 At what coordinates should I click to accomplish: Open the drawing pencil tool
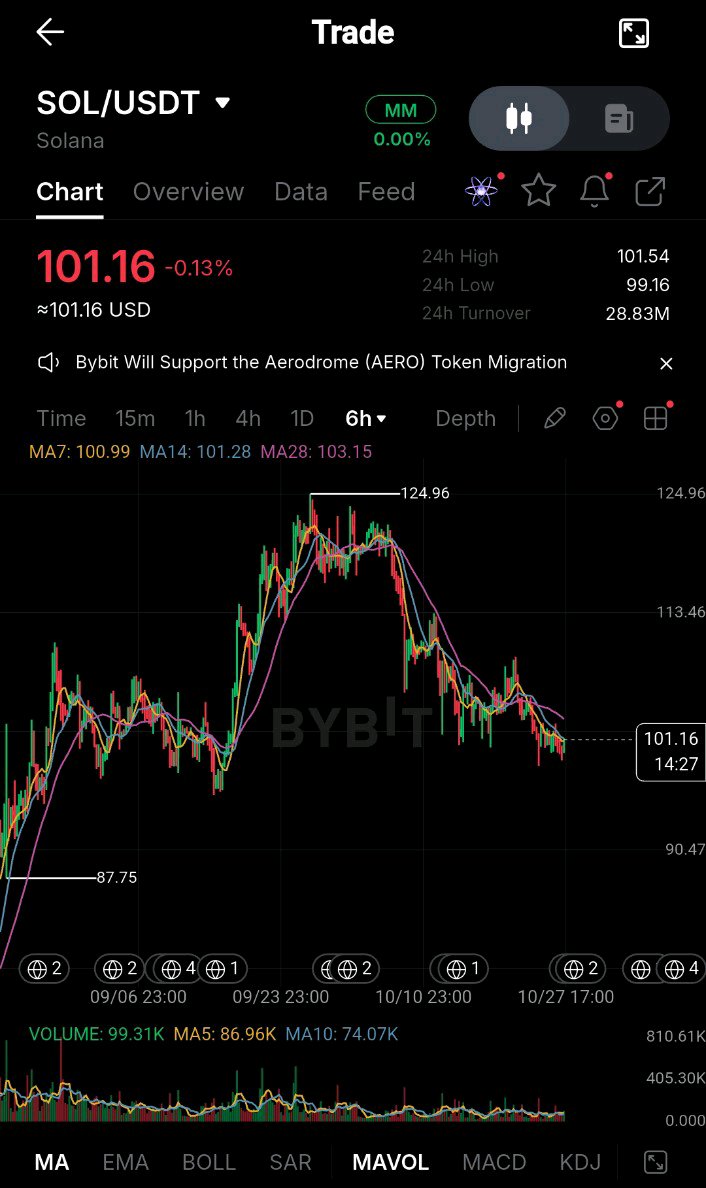click(554, 418)
